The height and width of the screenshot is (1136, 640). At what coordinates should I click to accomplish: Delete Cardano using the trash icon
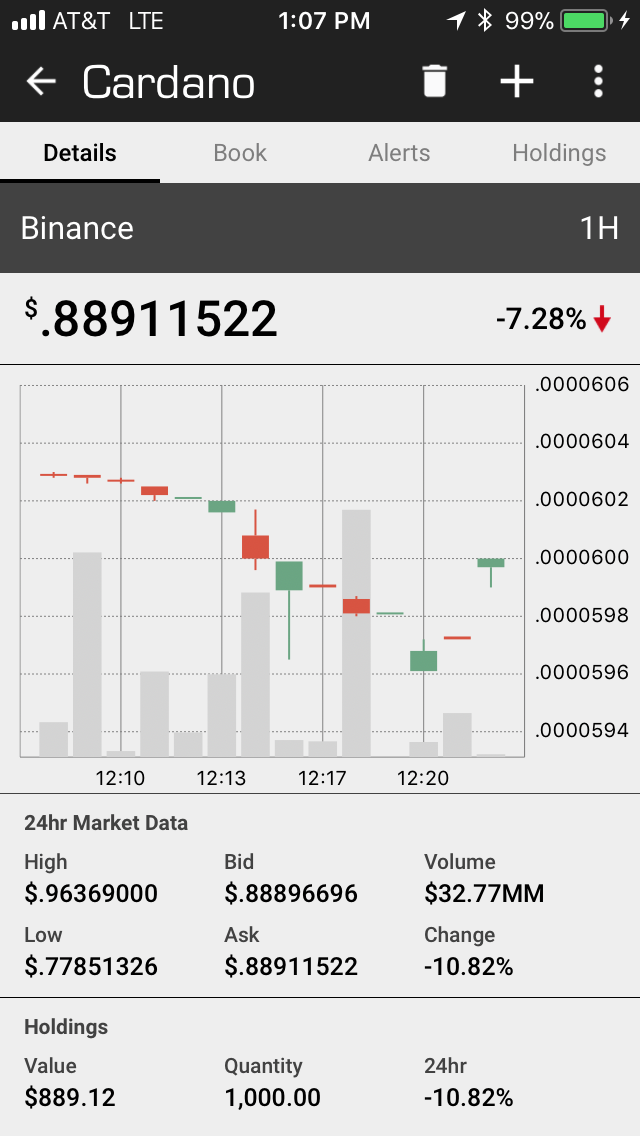(x=434, y=82)
